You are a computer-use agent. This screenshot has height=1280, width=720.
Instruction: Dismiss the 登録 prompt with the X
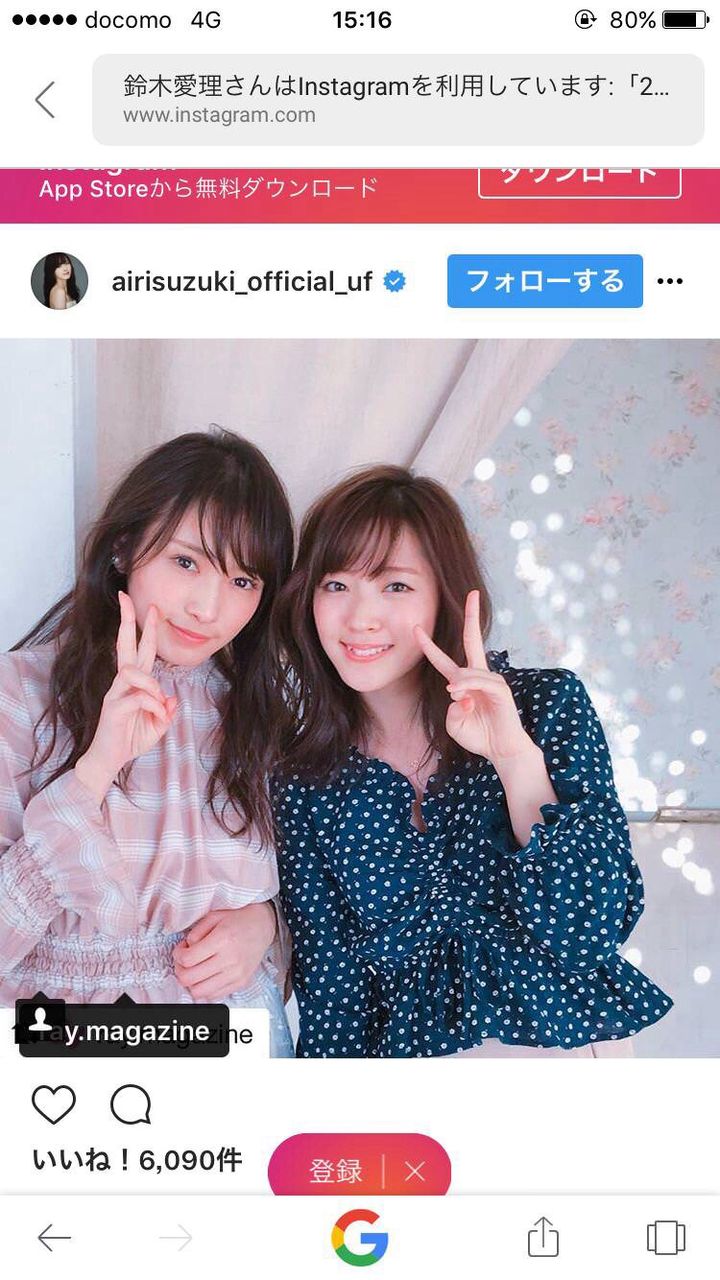pos(415,1171)
